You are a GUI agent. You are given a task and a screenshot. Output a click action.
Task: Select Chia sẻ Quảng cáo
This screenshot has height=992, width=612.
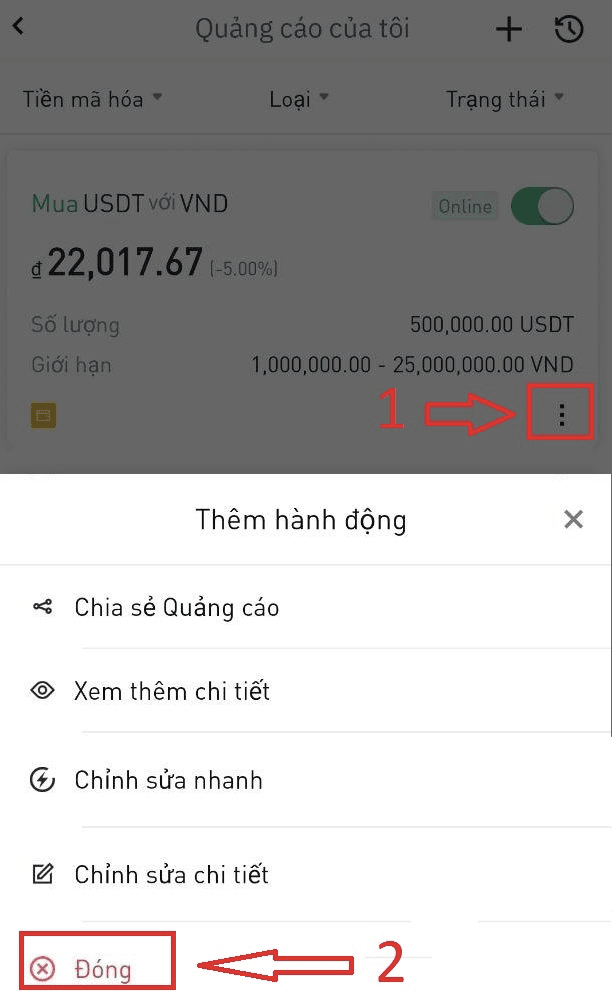pyautogui.click(x=306, y=607)
